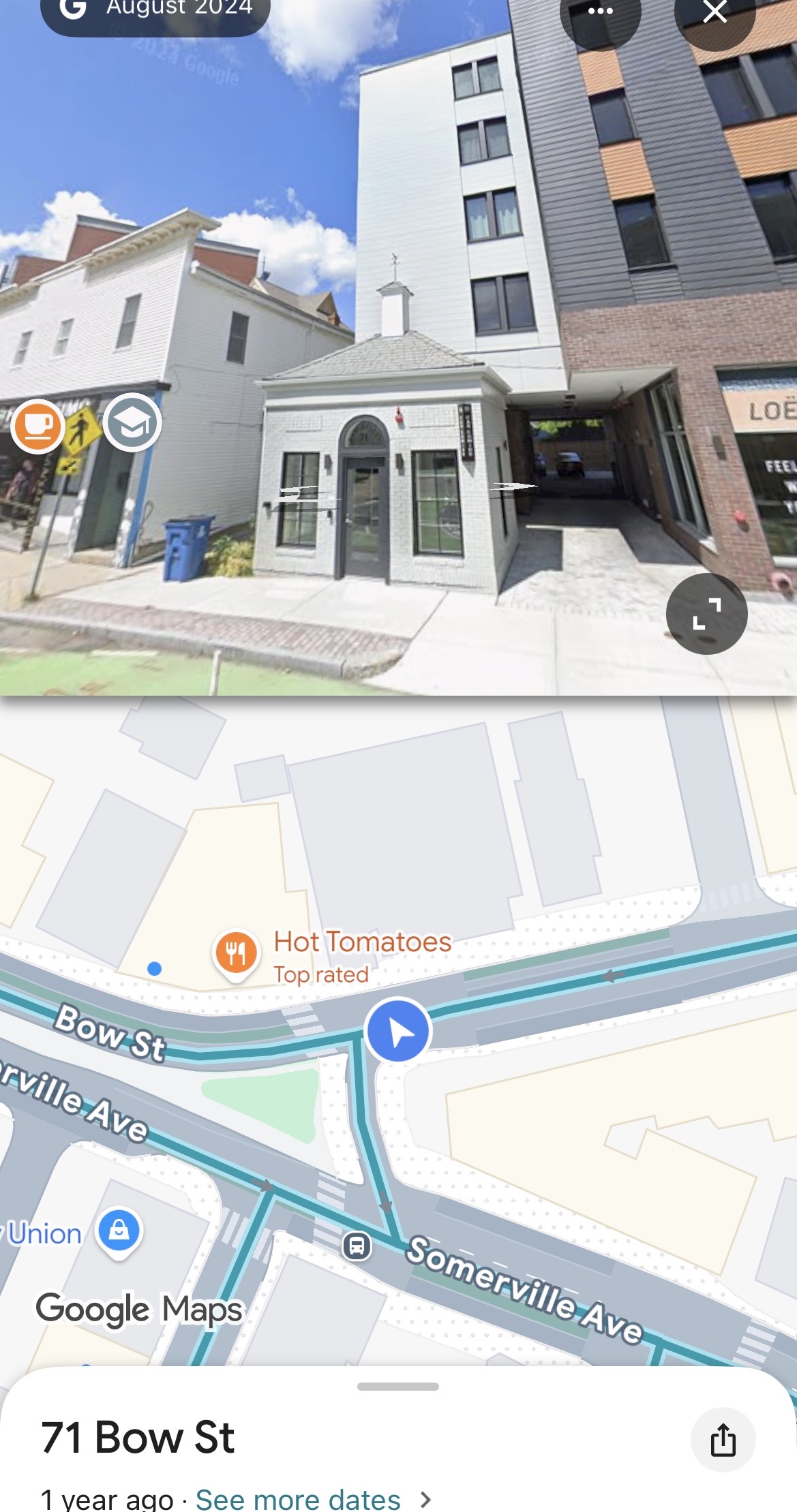
Task: Open See more dates link
Action: (298, 1499)
